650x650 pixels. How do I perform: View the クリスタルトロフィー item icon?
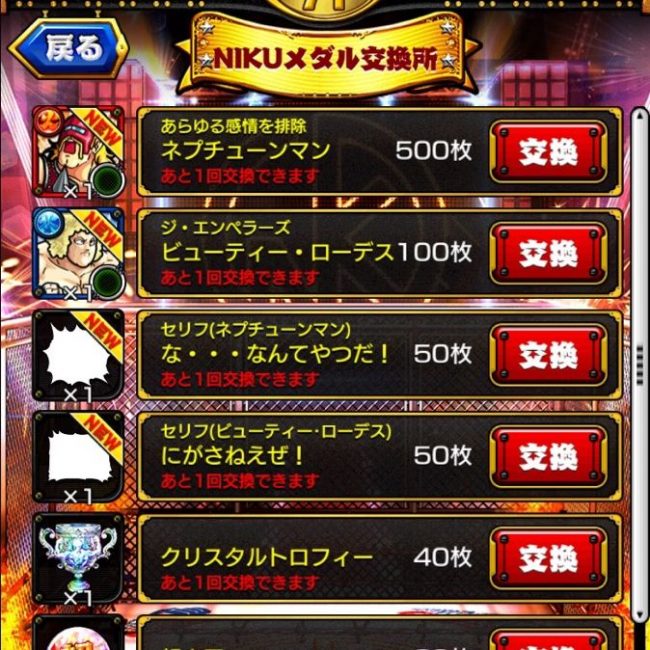[x=78, y=557]
